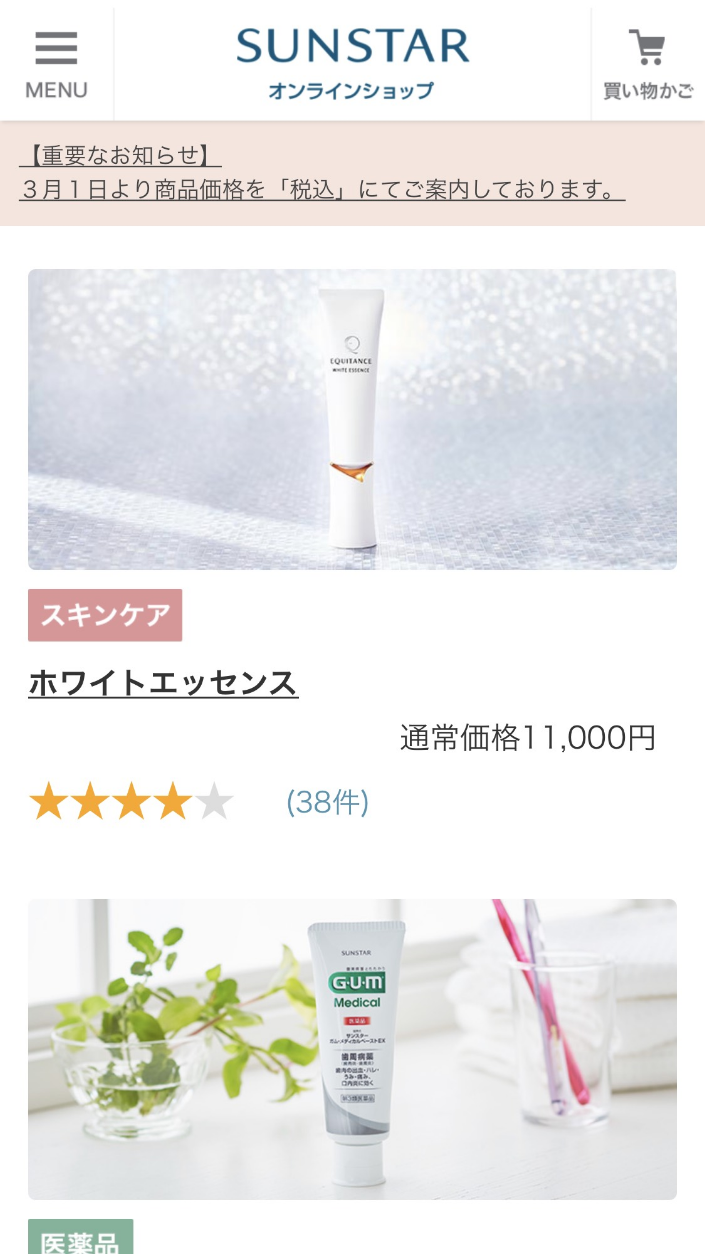Open the MENU hamburger button
Image resolution: width=705 pixels, height=1254 pixels.
tap(56, 64)
